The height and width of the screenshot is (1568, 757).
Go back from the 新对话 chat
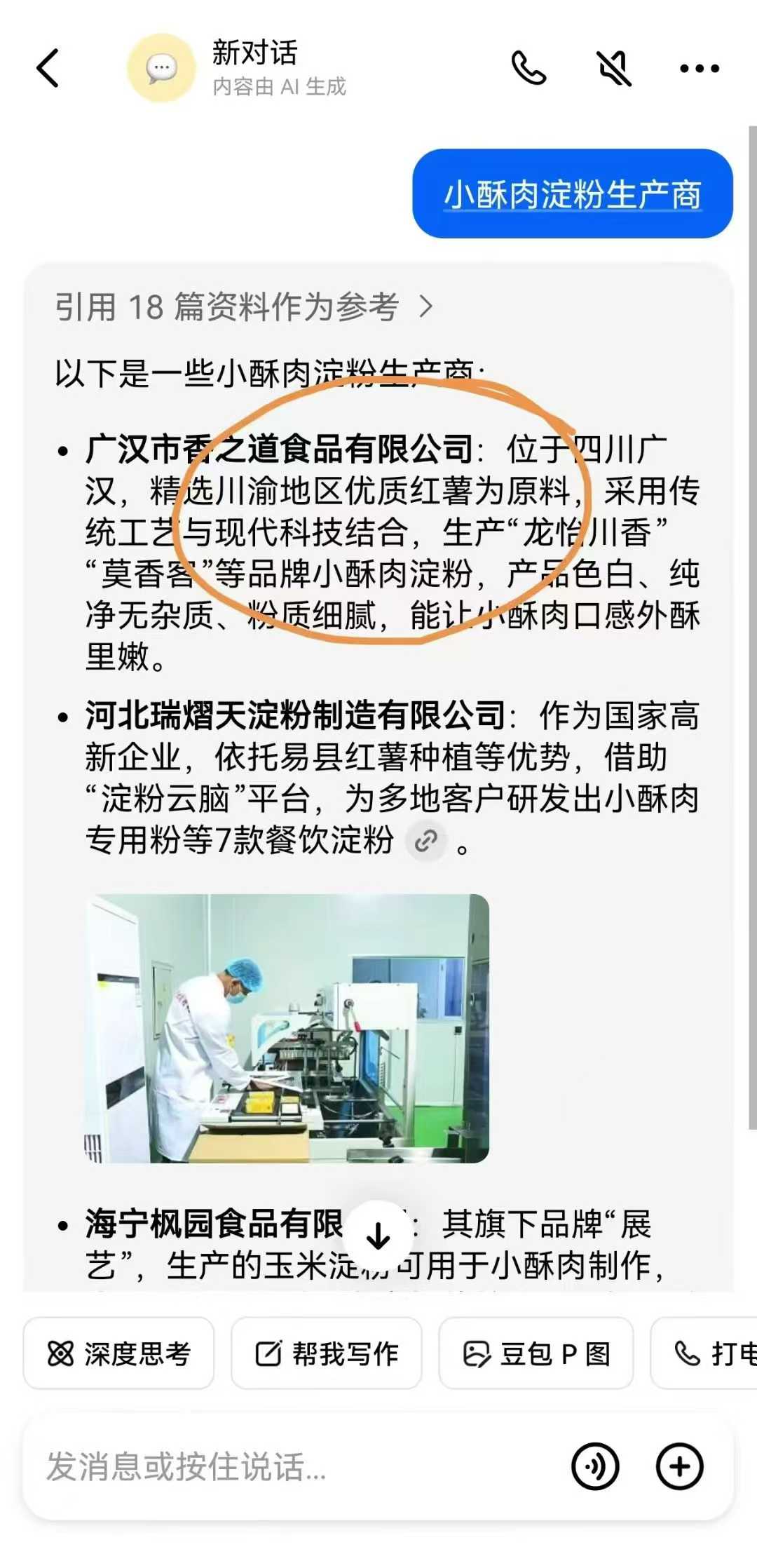point(48,68)
